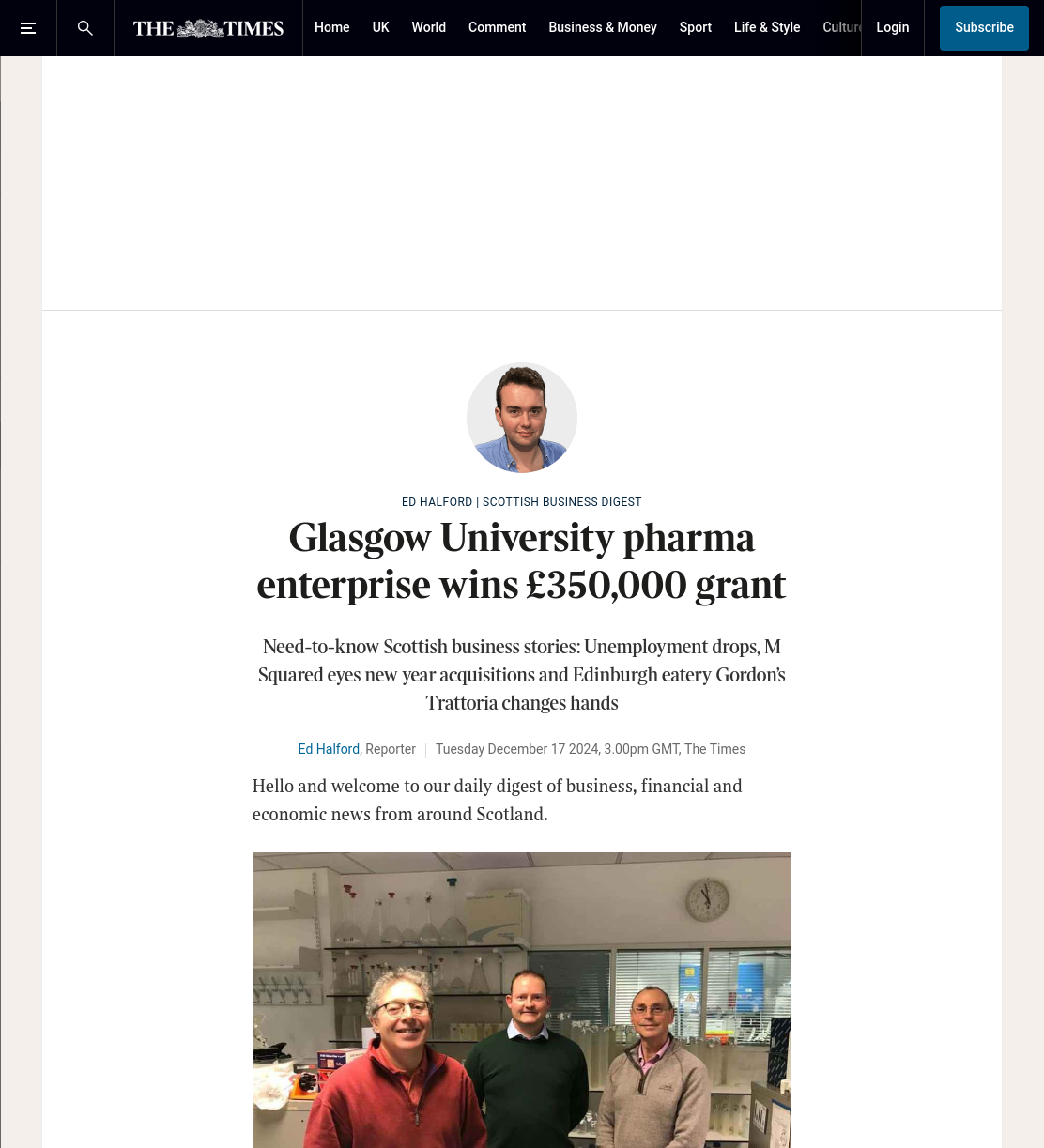Screen dimensions: 1044x1148
Task: Open the World section
Action: [x=428, y=27]
